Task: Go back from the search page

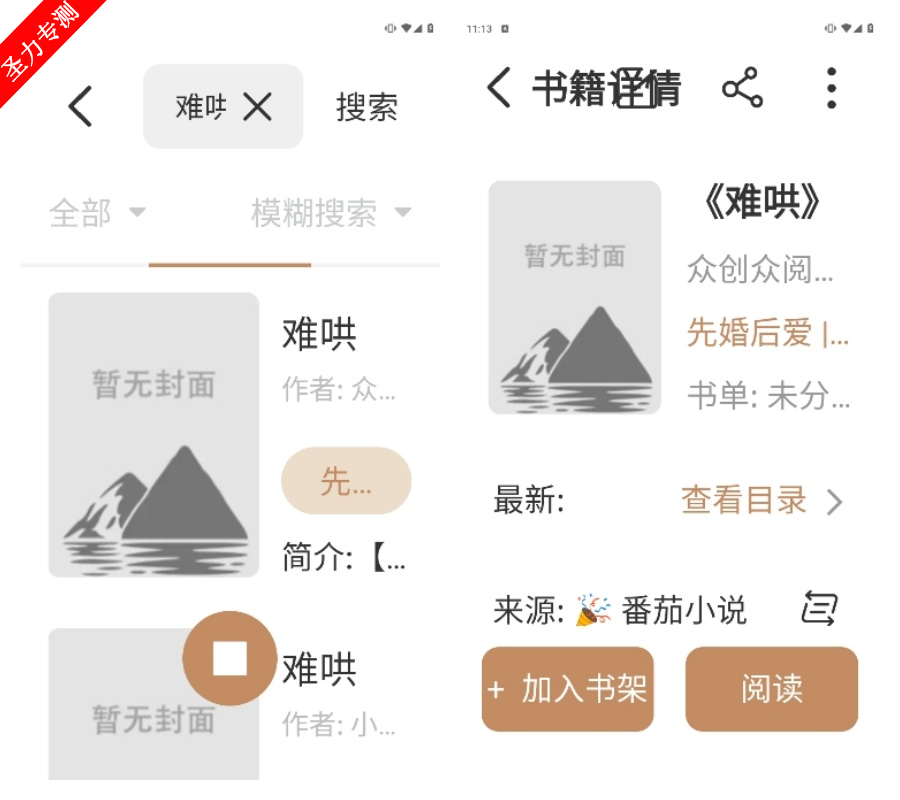Action: tap(81, 106)
